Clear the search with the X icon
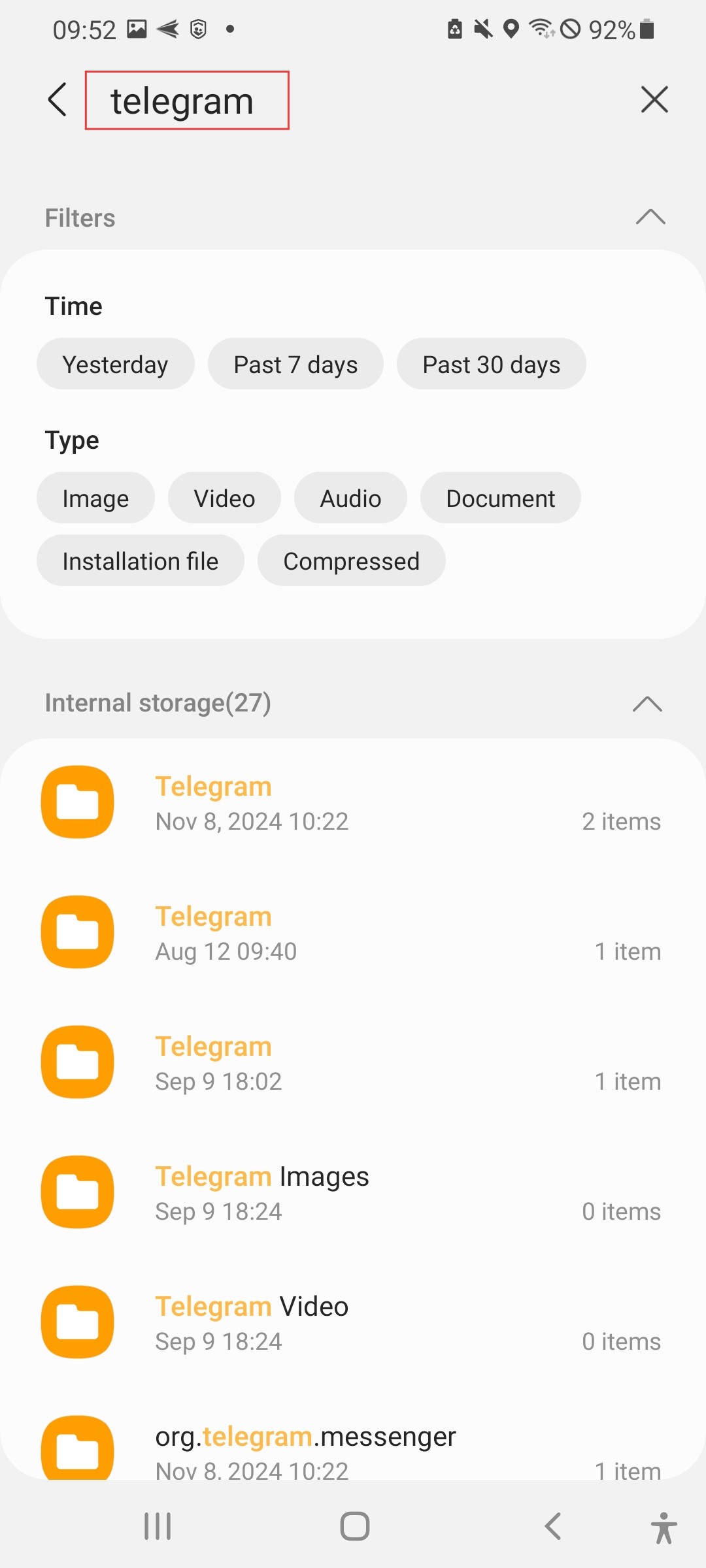Image resolution: width=706 pixels, height=1568 pixels. (x=654, y=100)
